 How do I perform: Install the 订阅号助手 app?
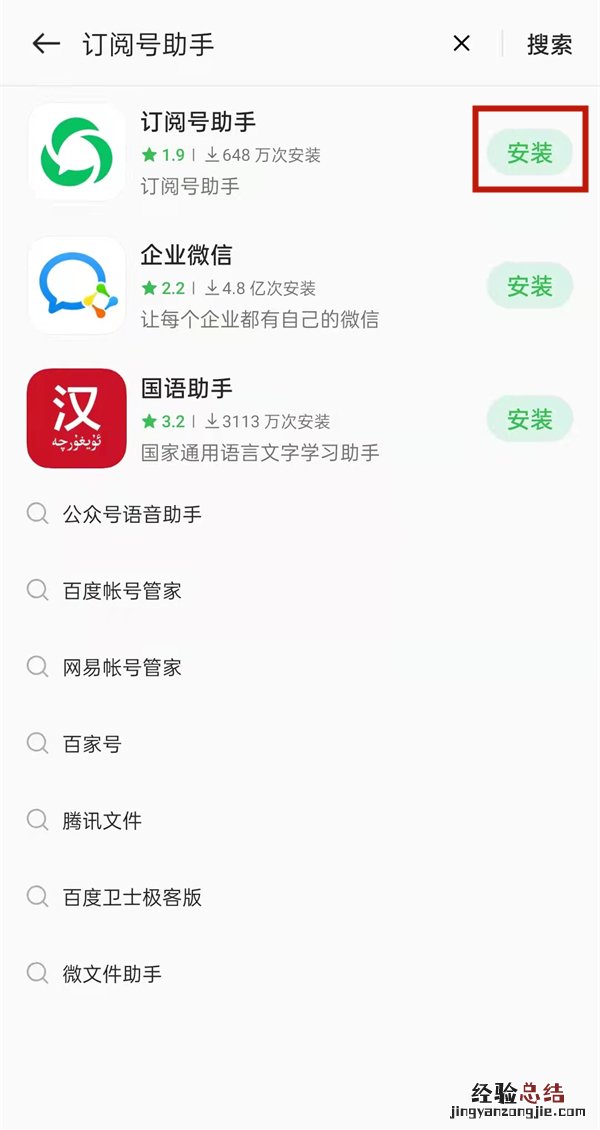[530, 153]
